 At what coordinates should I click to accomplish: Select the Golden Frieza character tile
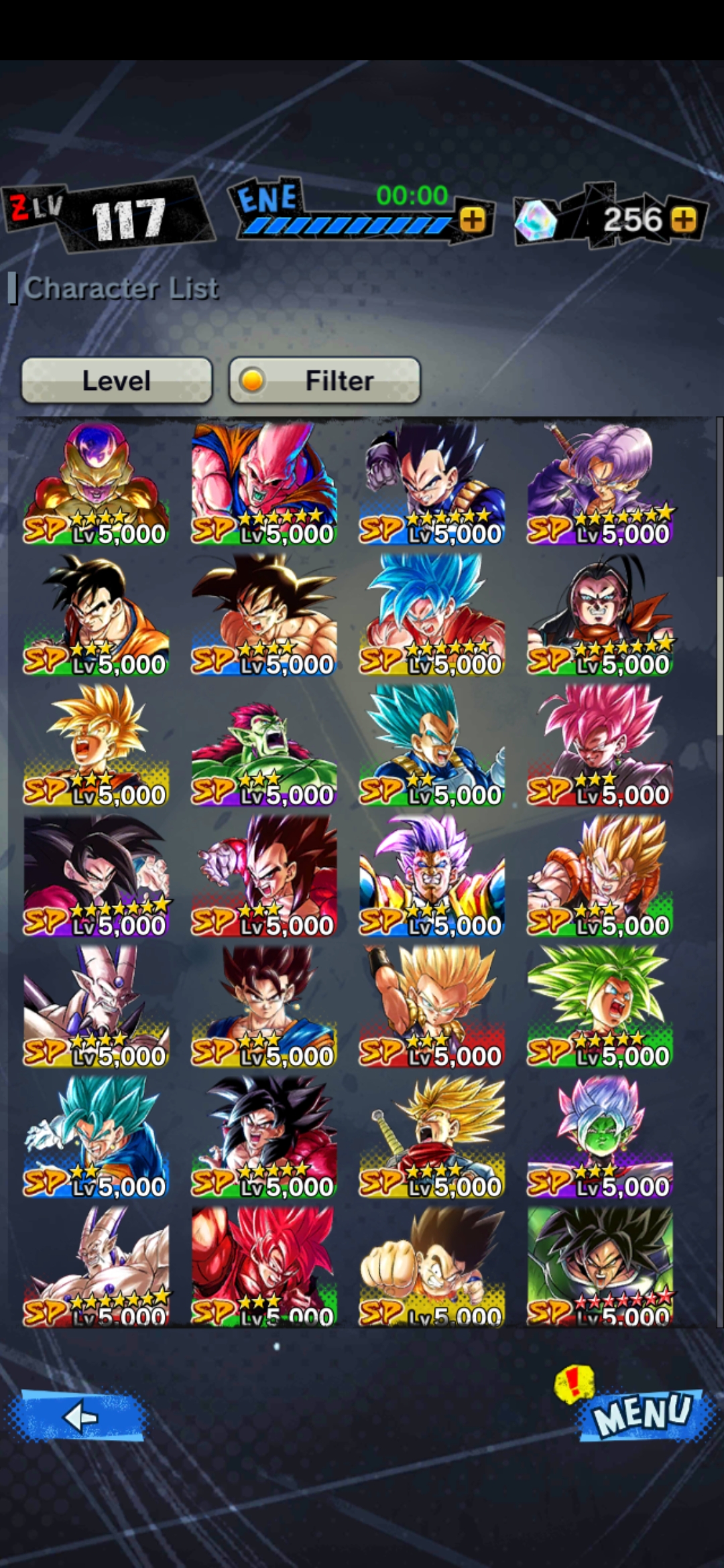pos(97,483)
